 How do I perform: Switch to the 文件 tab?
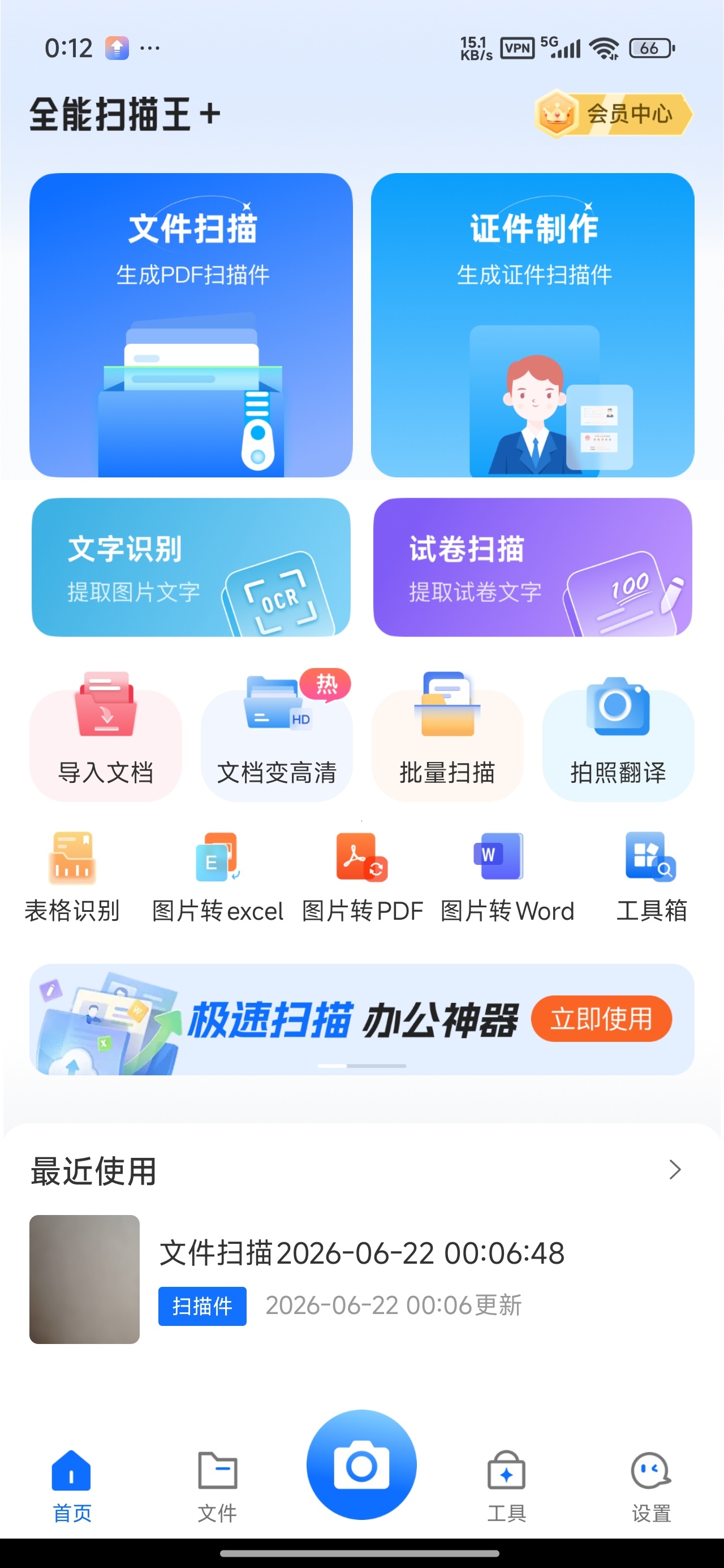click(217, 1487)
